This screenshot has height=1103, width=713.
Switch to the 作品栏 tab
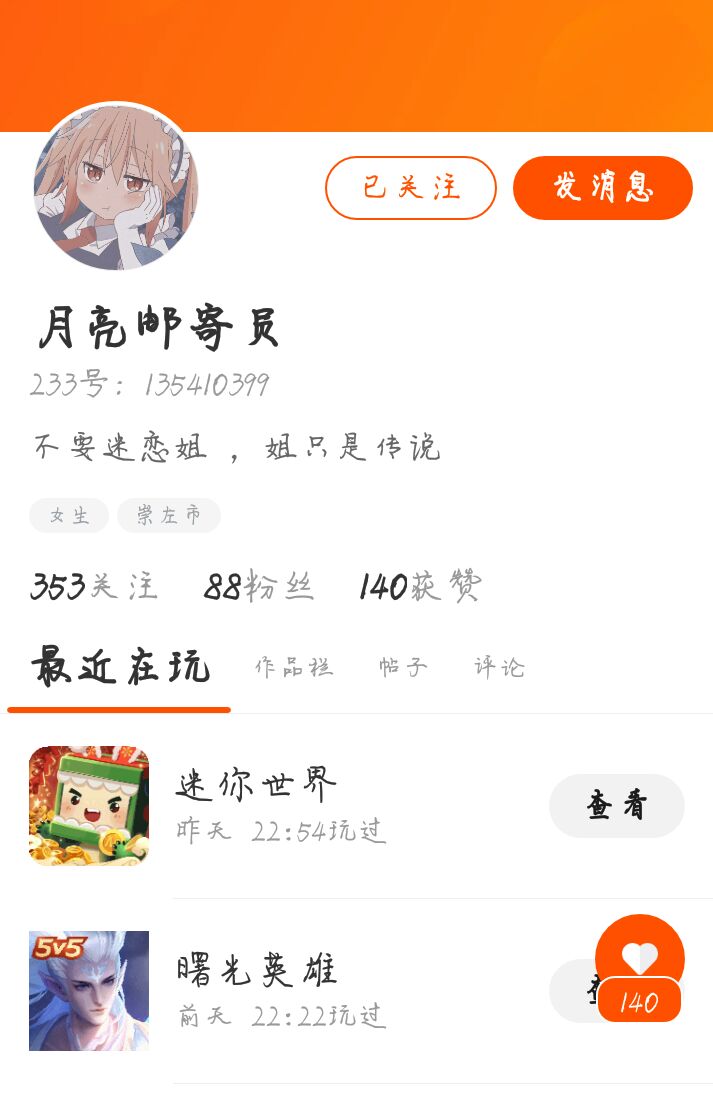tap(293, 668)
